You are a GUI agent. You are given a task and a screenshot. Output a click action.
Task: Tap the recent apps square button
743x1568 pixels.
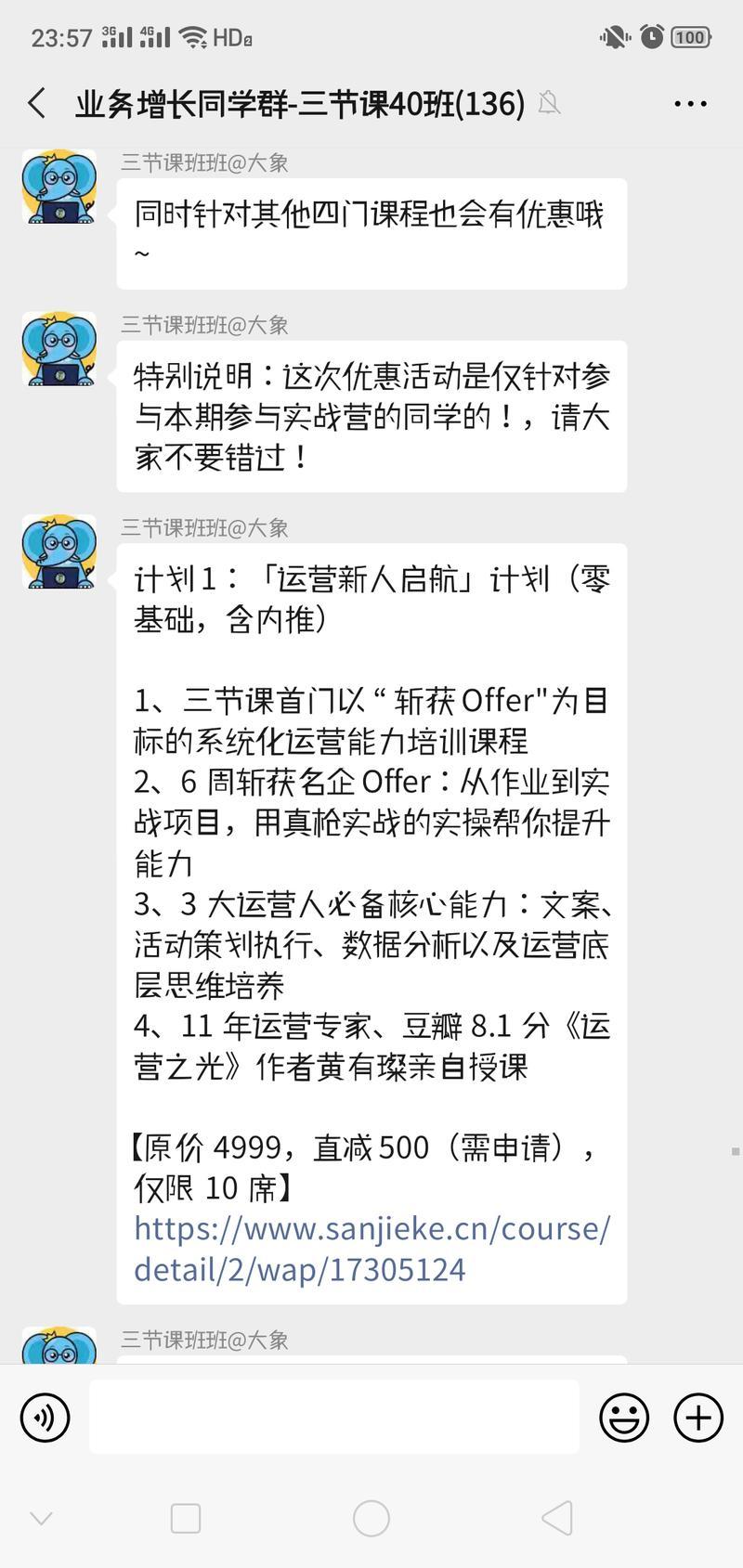pyautogui.click(x=186, y=1518)
